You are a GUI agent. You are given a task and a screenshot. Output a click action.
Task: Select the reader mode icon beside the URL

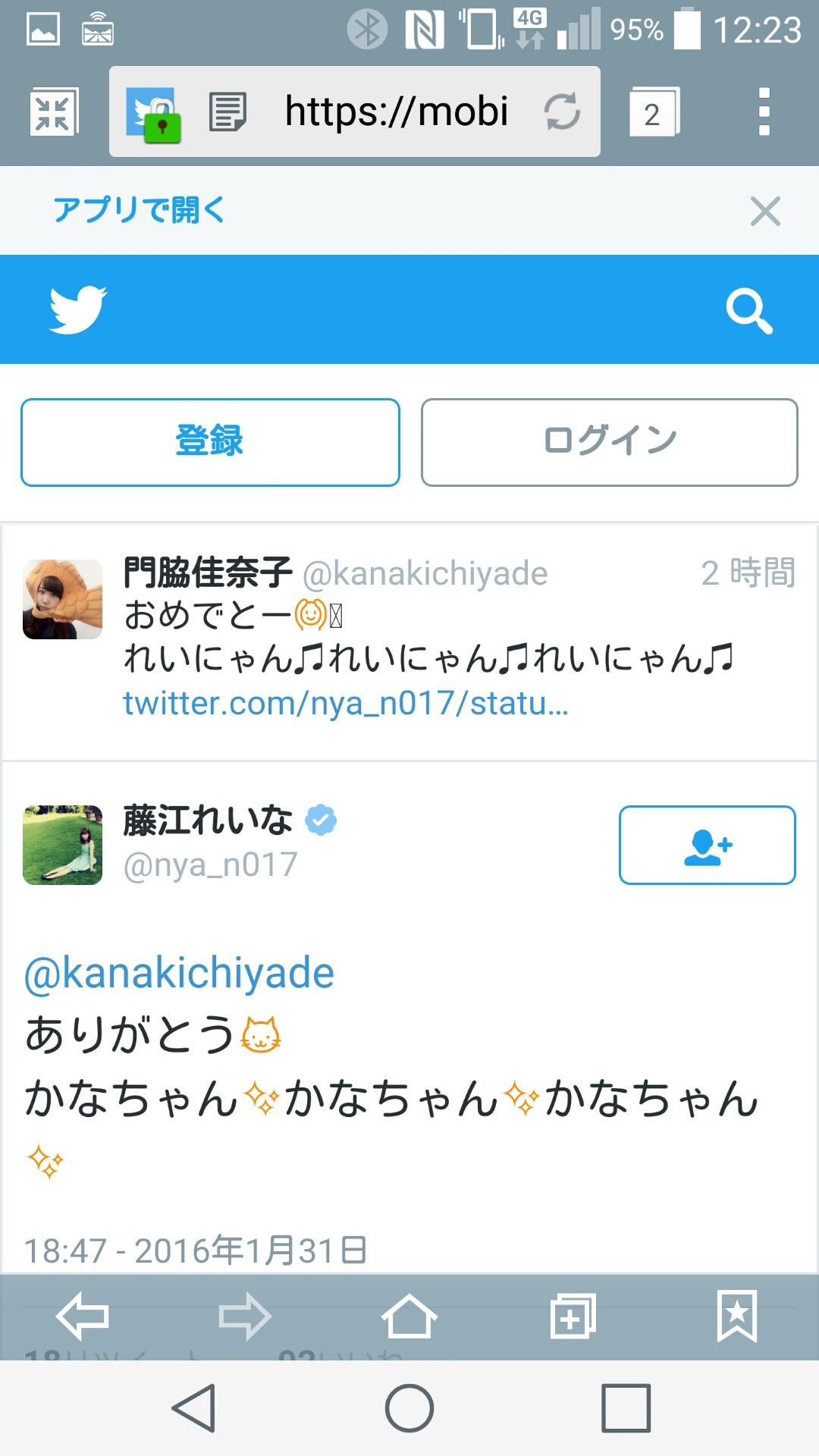point(227,111)
